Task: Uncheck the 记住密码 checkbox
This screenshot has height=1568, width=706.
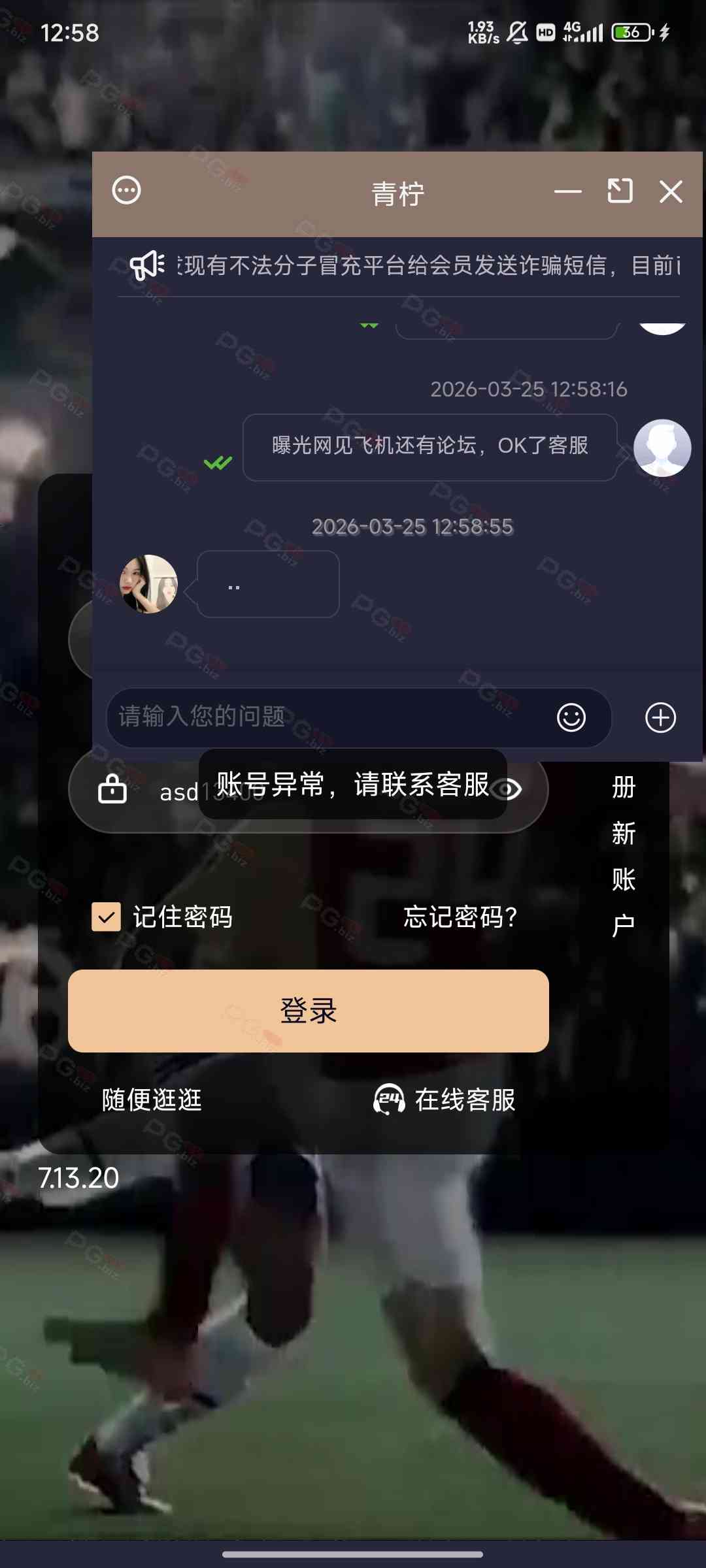Action: click(107, 917)
